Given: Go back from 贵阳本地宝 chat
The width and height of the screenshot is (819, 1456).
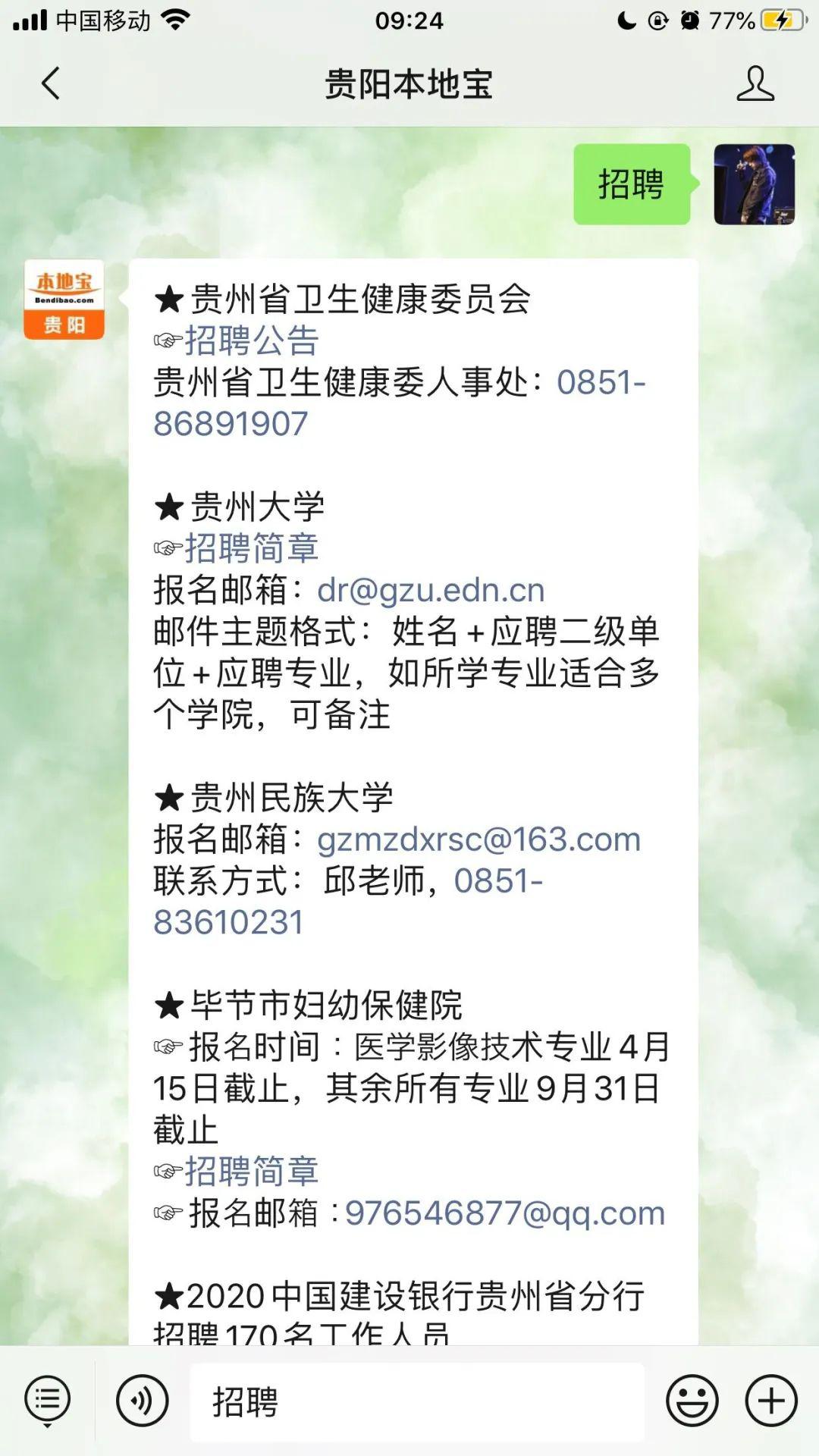Looking at the screenshot, I should coord(51,83).
